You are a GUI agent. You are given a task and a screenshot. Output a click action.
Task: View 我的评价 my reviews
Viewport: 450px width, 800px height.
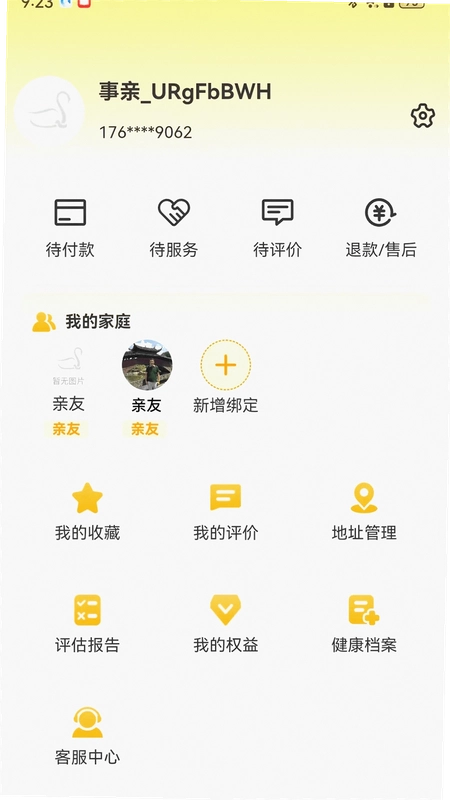point(226,512)
